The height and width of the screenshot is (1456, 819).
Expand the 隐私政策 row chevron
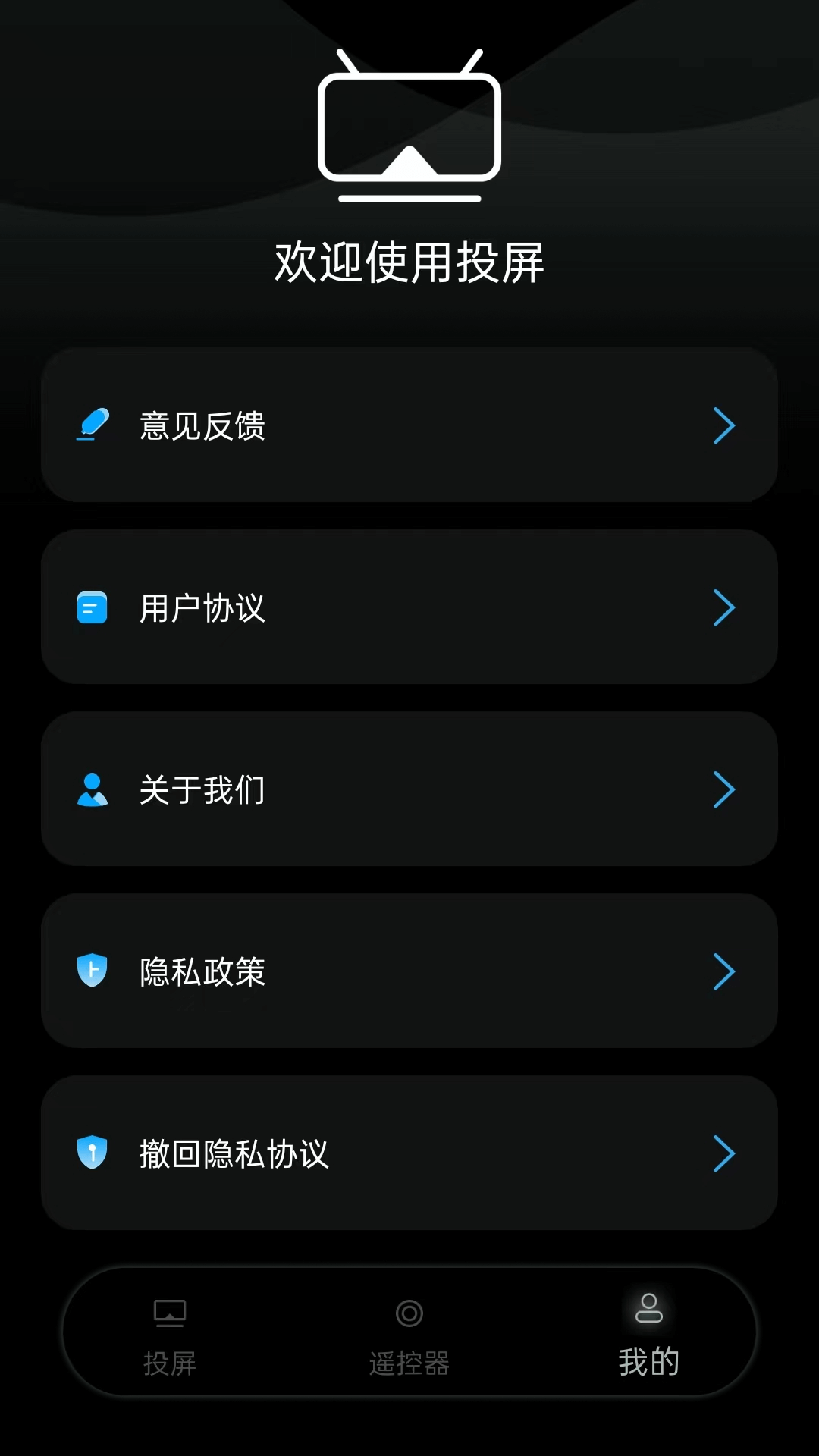click(x=724, y=971)
